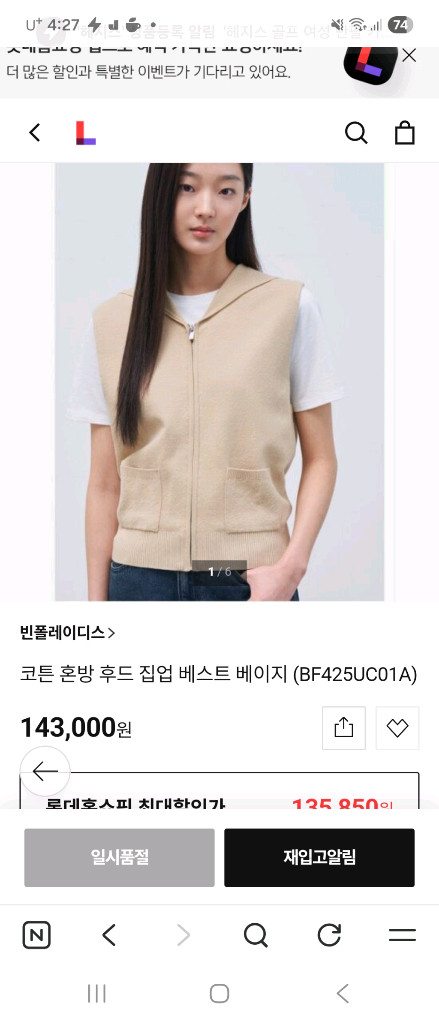The image size is (439, 1024).
Task: Open the product photo of beige vest
Action: point(220,381)
